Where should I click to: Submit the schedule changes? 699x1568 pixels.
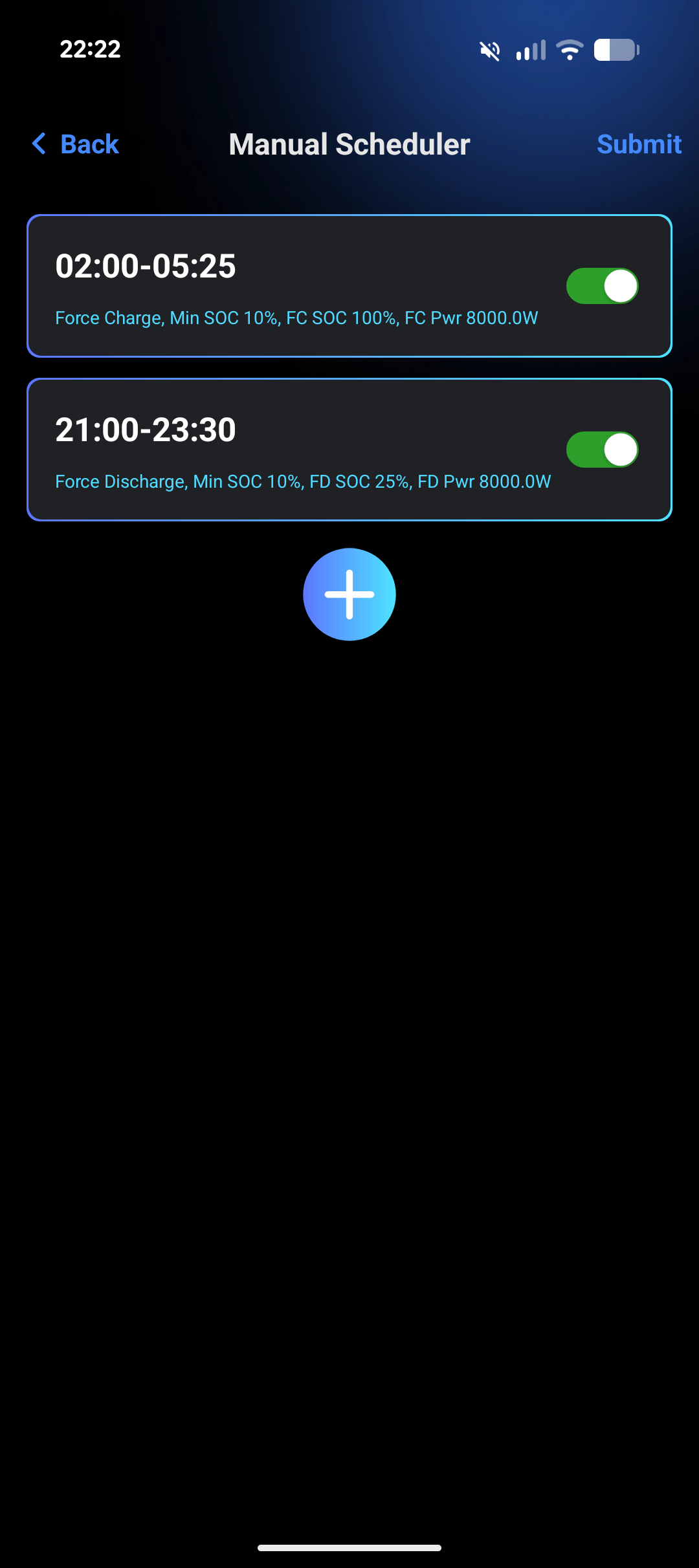coord(639,144)
